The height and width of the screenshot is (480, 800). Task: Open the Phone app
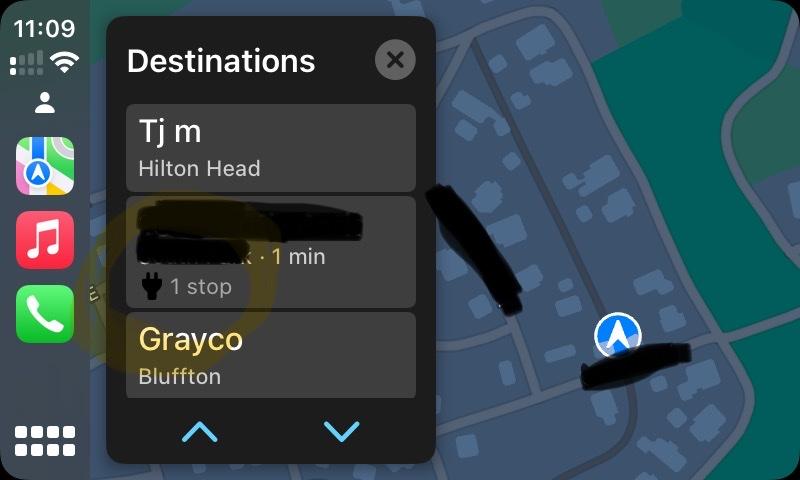[x=45, y=314]
